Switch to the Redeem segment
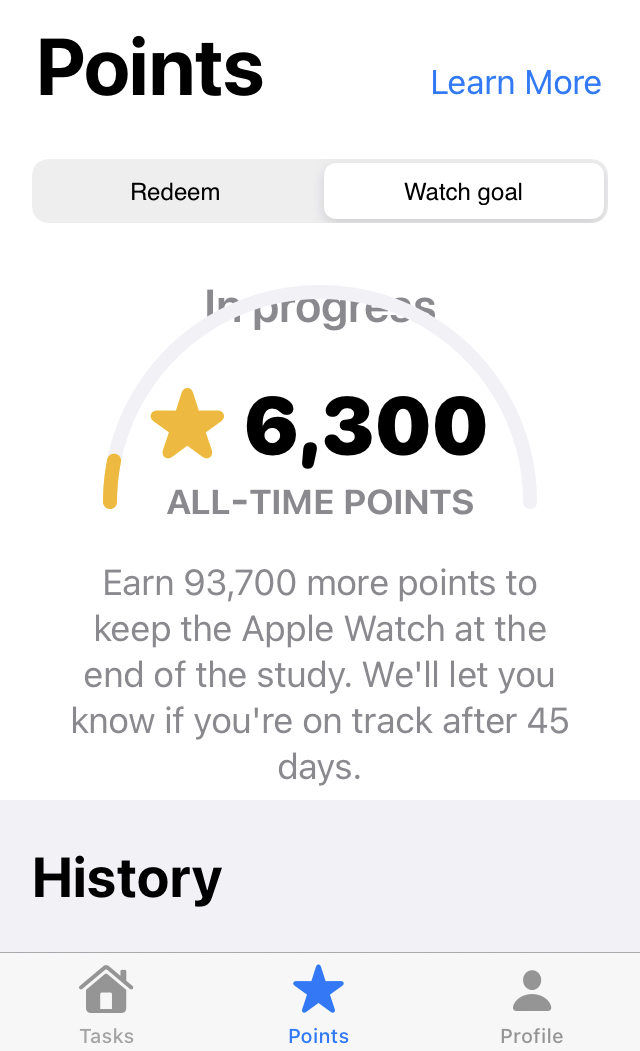The width and height of the screenshot is (640, 1051). 176,192
